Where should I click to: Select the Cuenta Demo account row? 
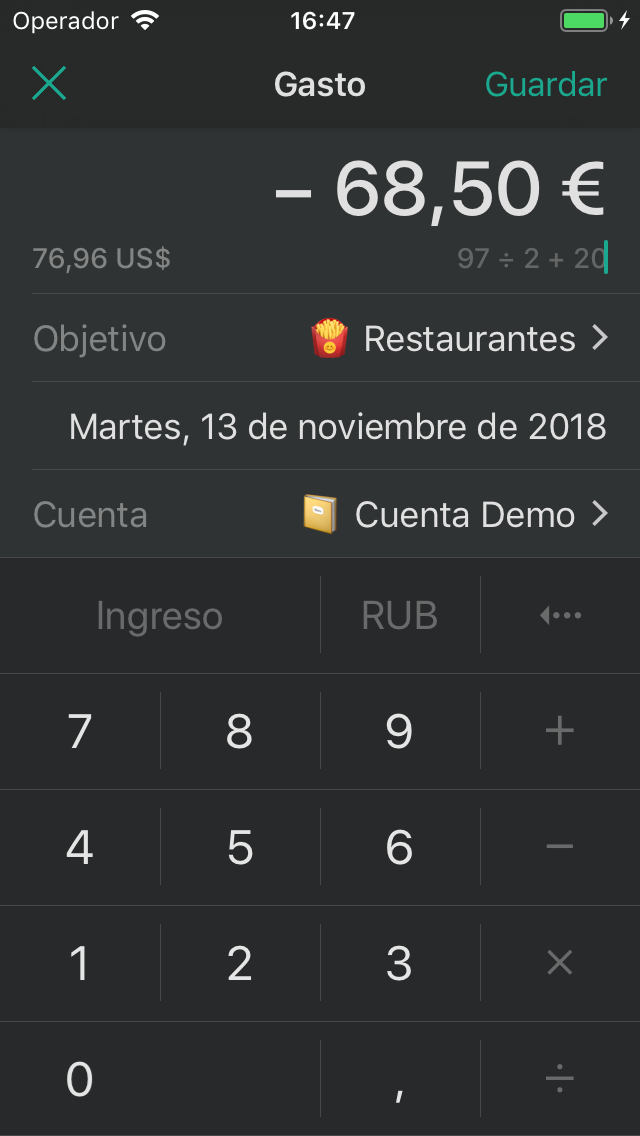click(456, 515)
